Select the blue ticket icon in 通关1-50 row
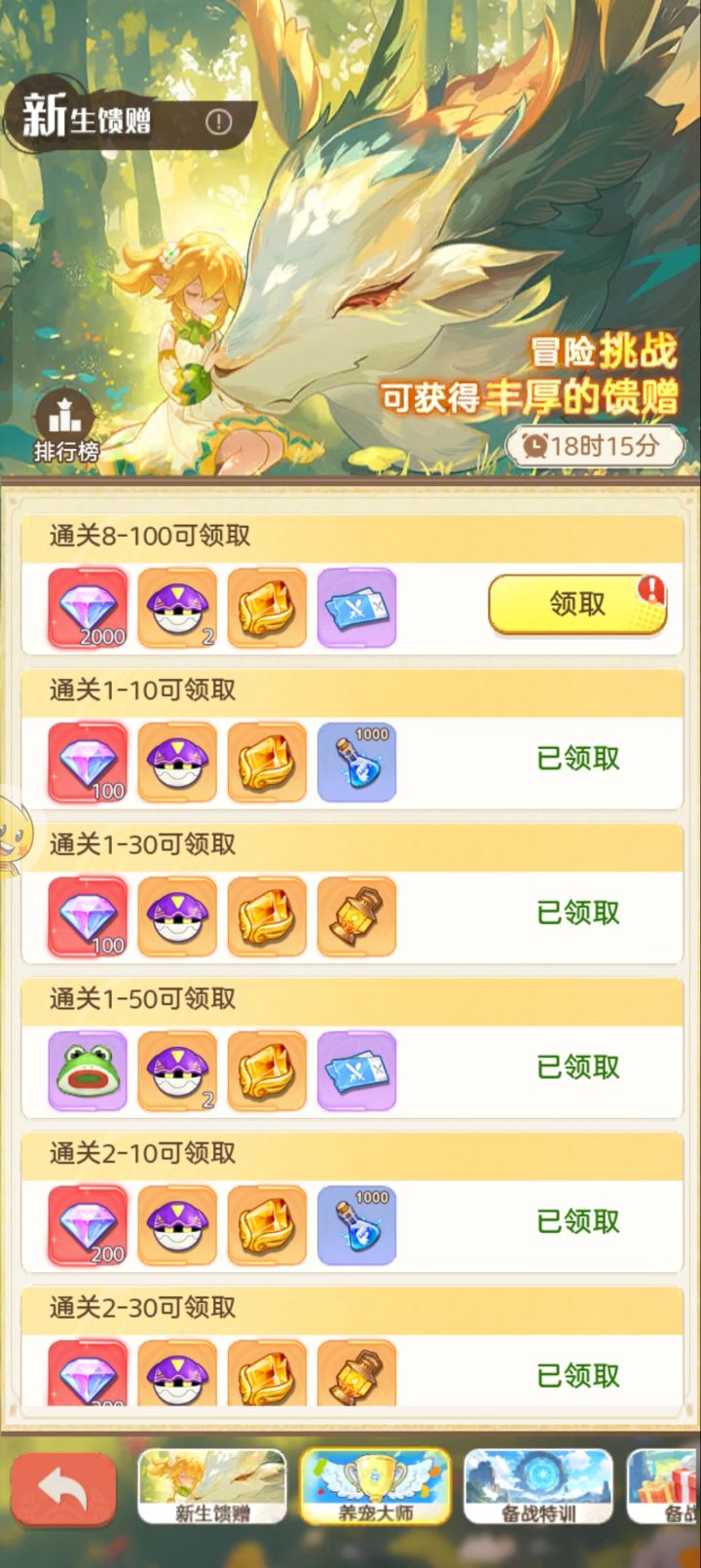 coord(357,1069)
